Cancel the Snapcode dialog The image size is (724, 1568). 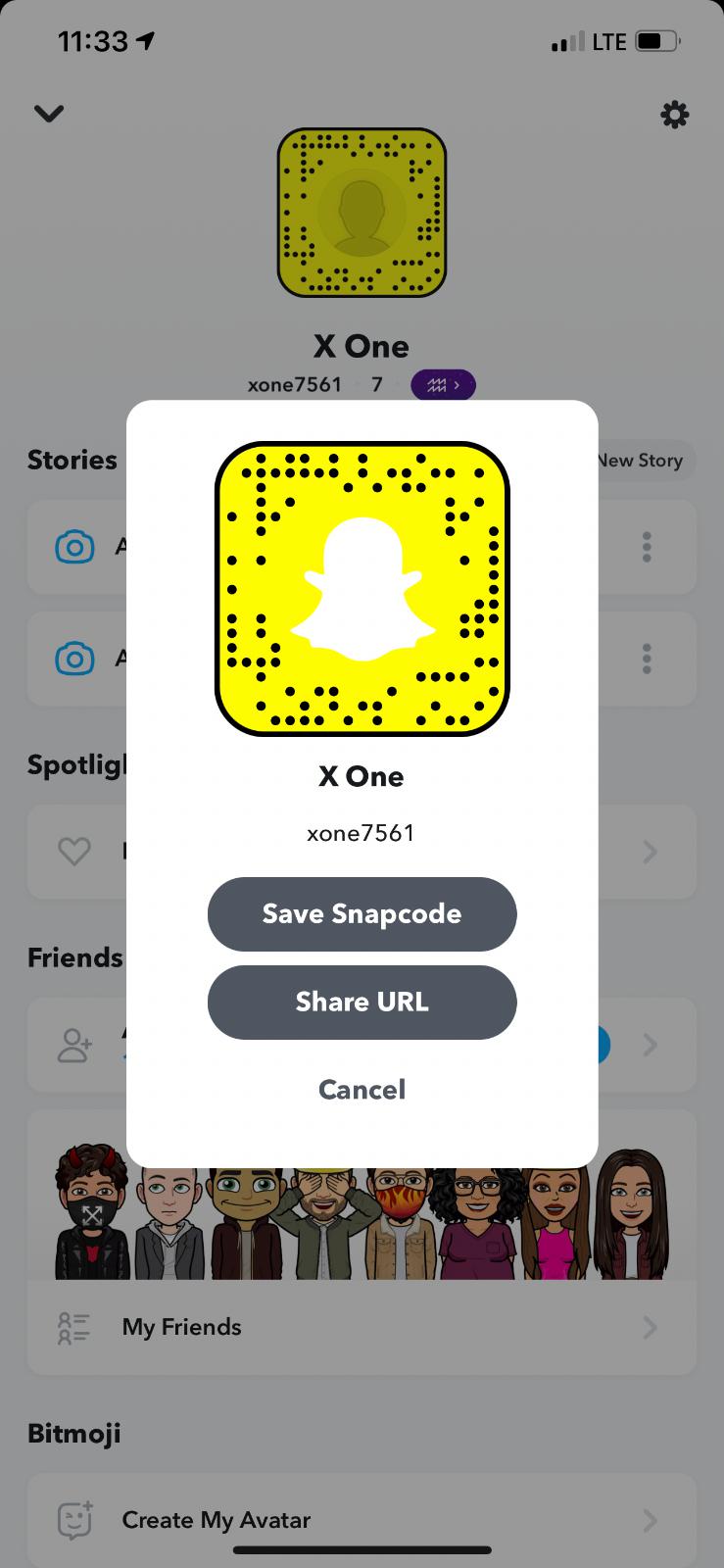tap(362, 1089)
